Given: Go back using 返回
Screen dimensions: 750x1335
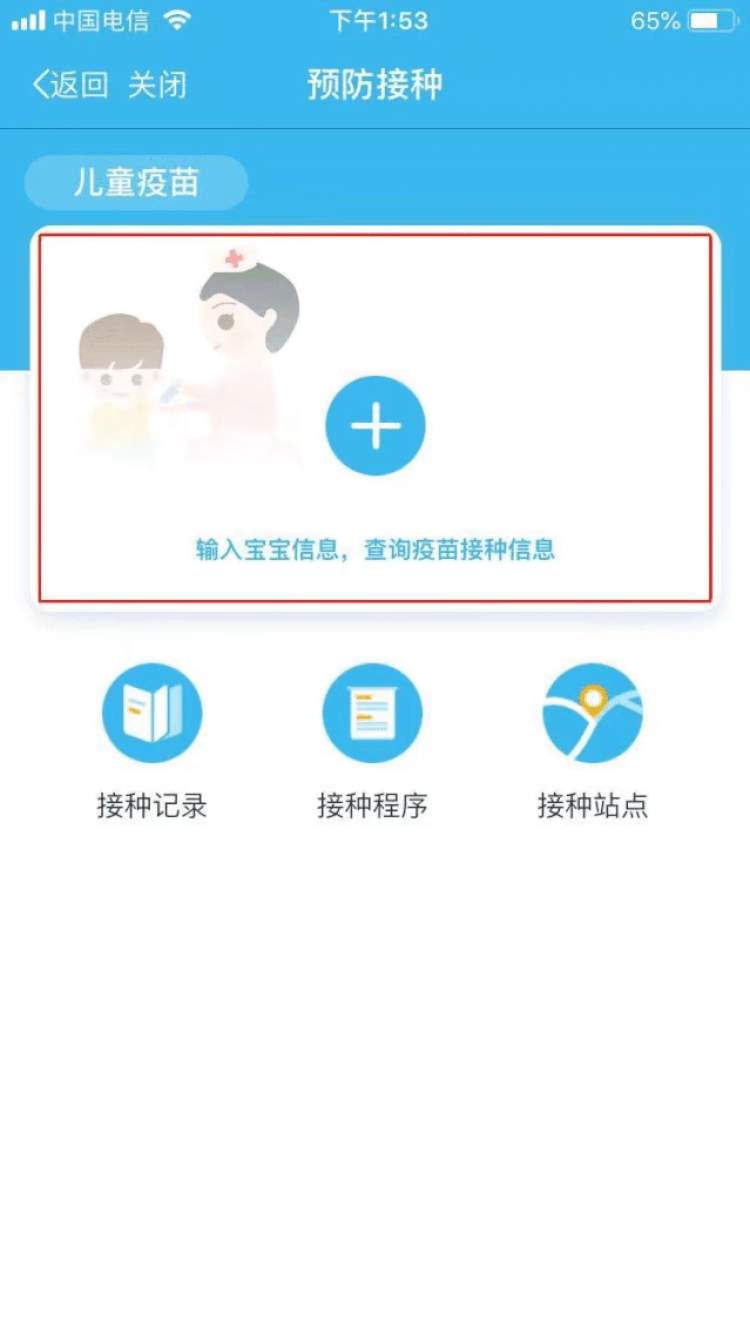Looking at the screenshot, I should point(70,85).
